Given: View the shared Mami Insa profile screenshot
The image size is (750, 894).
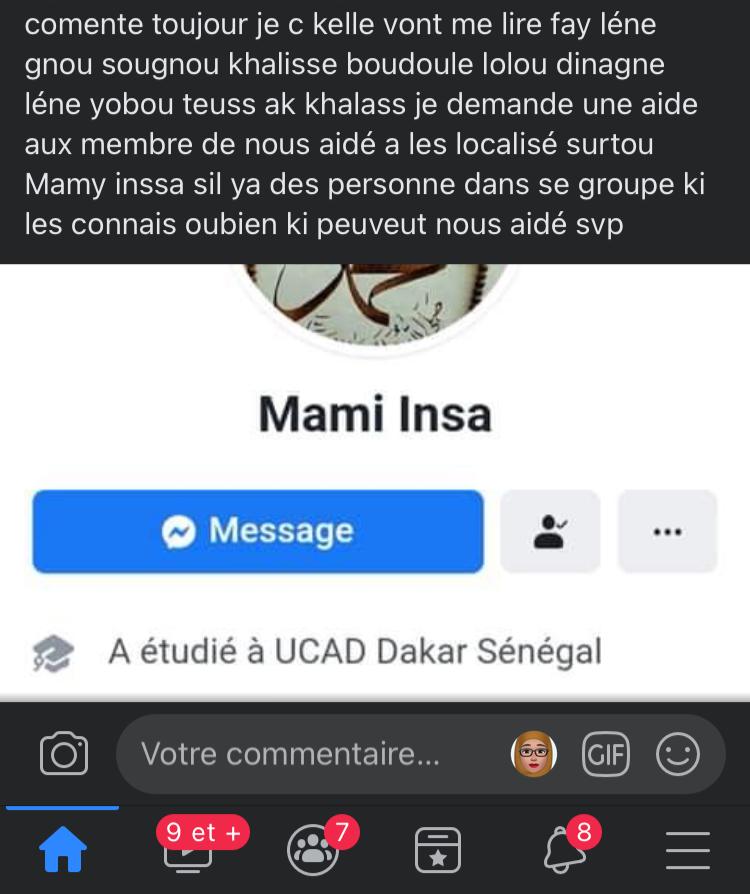Looking at the screenshot, I should coord(375,480).
